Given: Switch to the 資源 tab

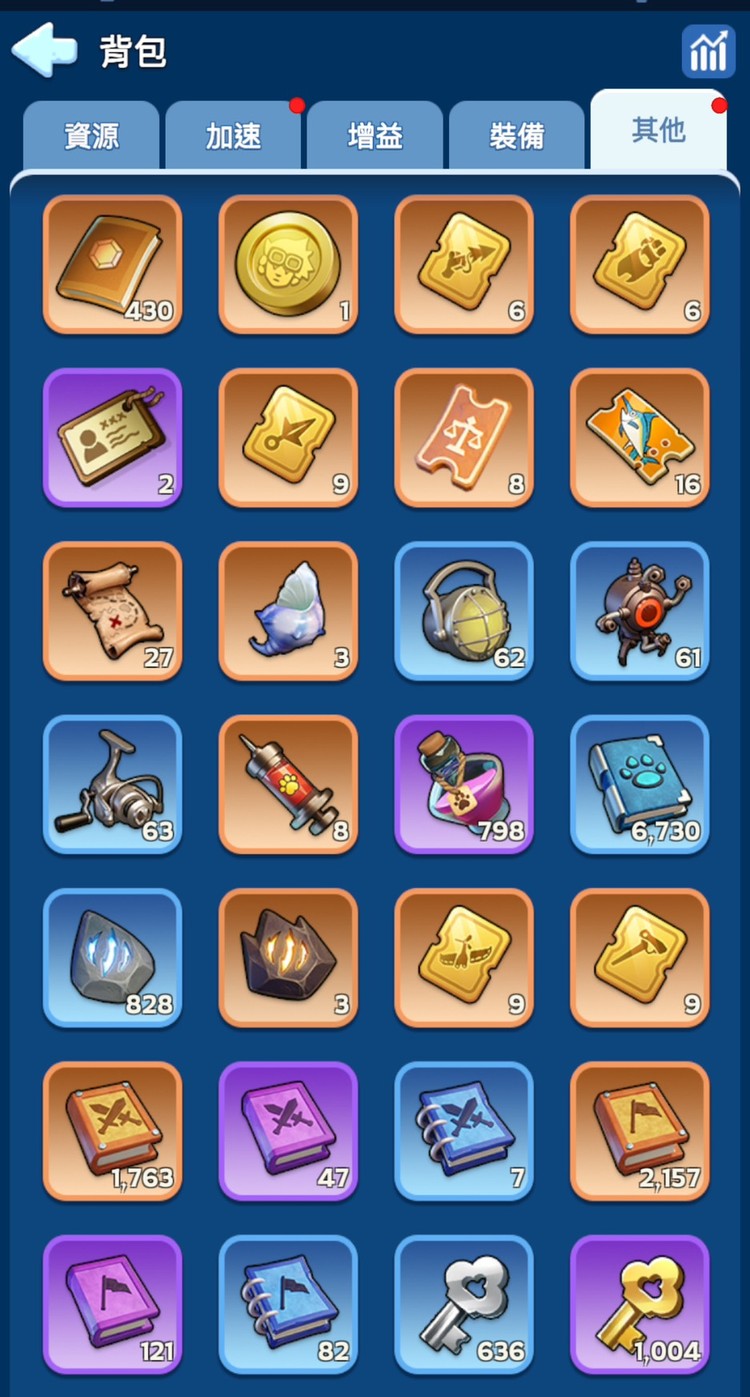Looking at the screenshot, I should [91, 136].
